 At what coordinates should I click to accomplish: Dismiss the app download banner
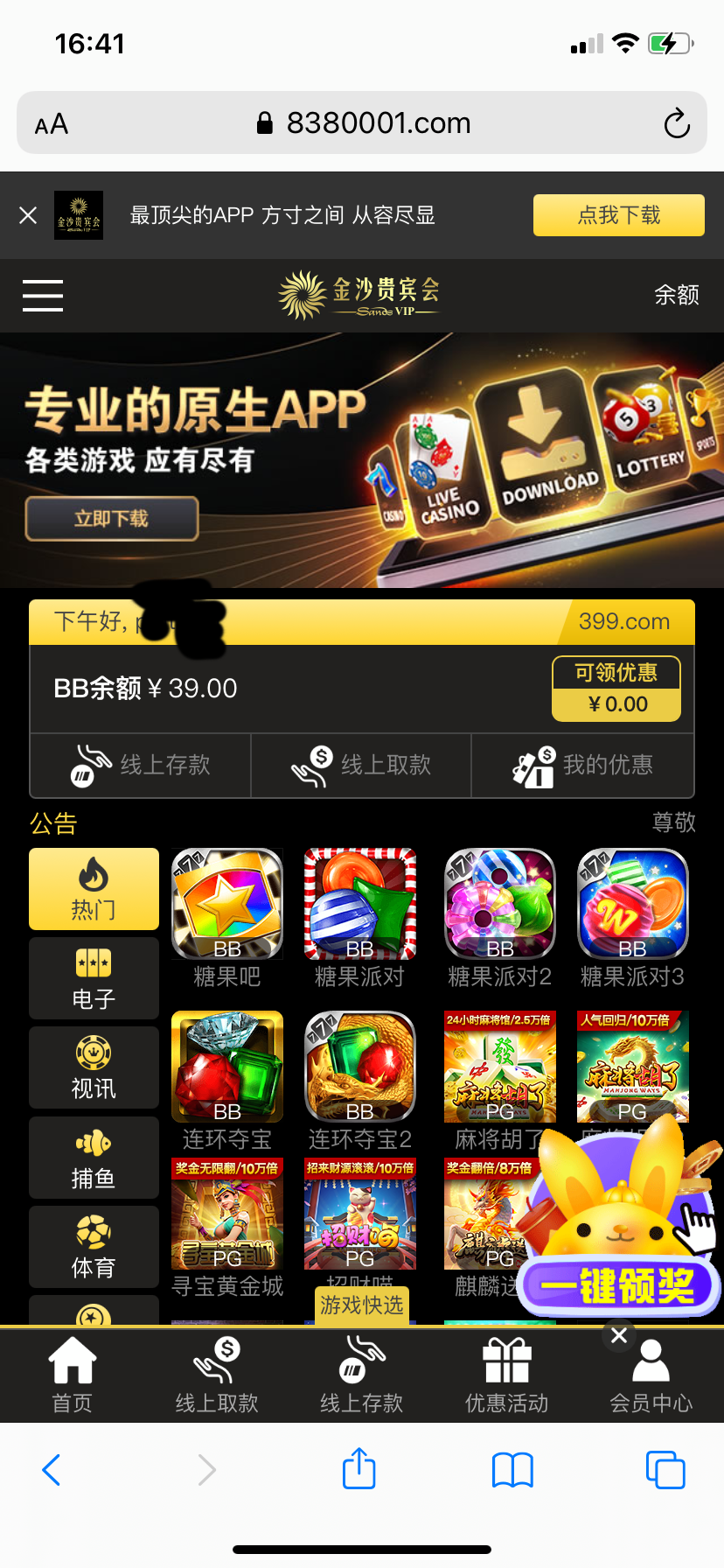tap(28, 215)
